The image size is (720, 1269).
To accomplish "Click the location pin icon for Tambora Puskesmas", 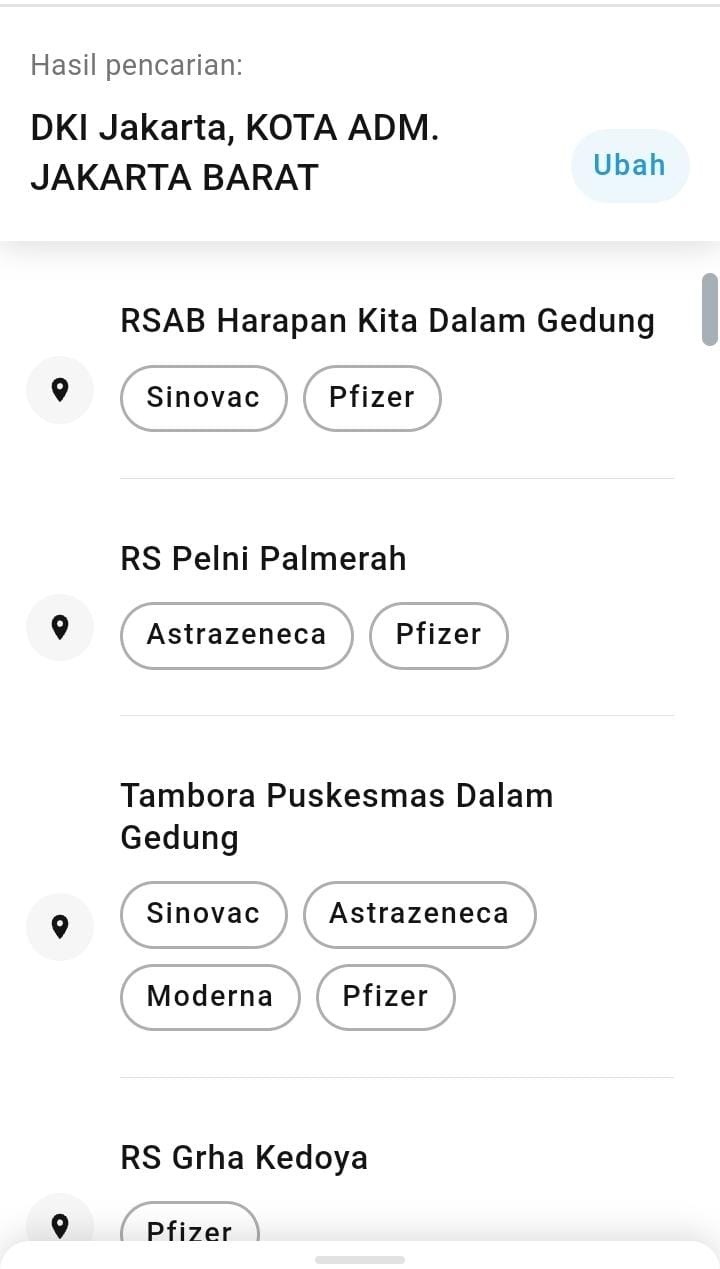I will [x=59, y=926].
